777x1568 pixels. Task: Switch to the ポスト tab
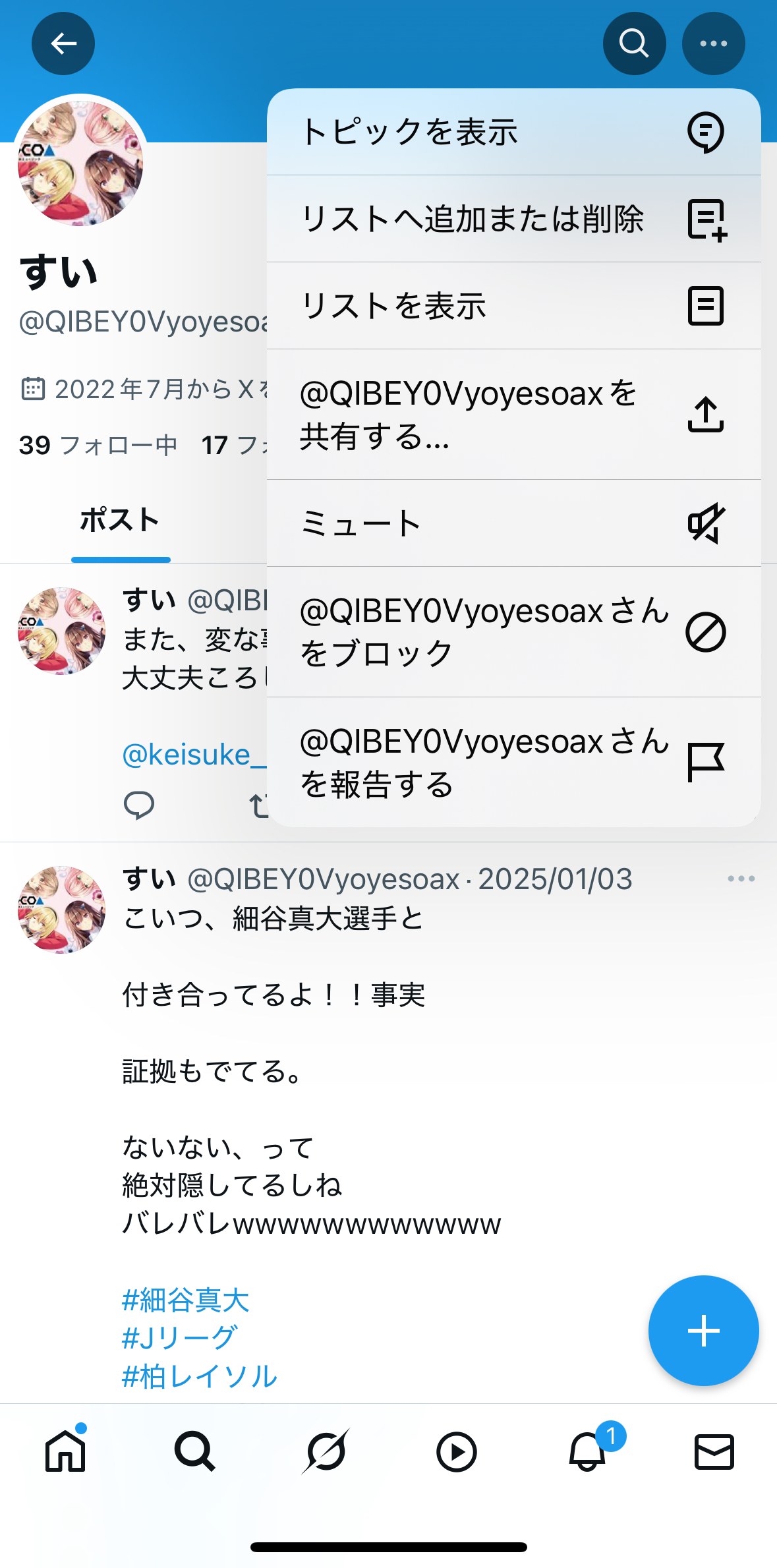tap(120, 521)
